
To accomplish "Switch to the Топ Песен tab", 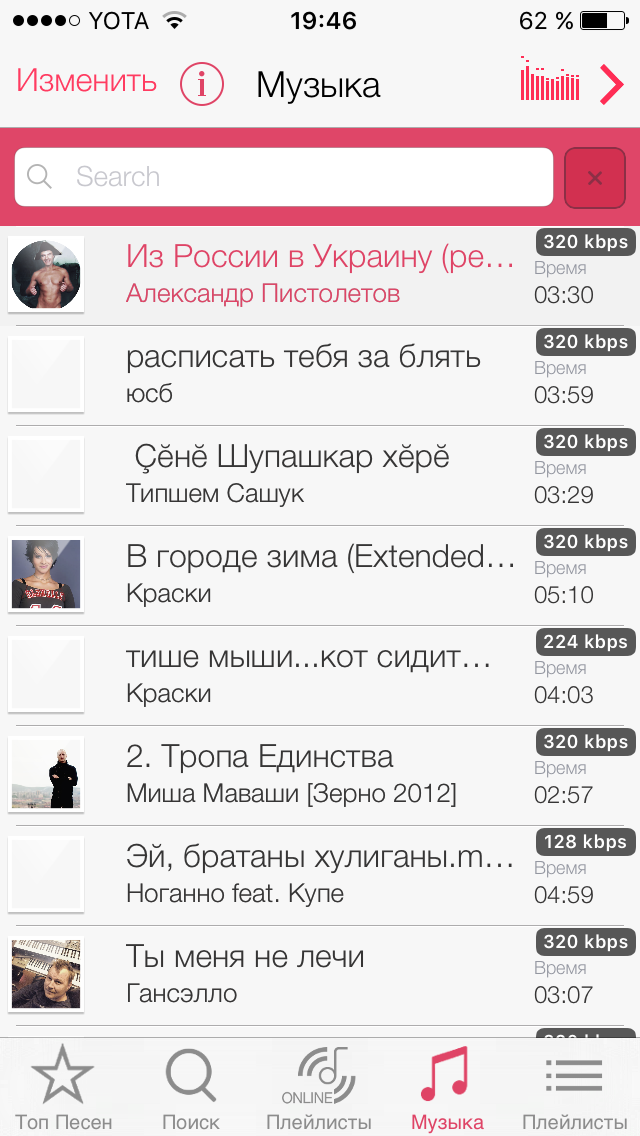I will point(64,1087).
